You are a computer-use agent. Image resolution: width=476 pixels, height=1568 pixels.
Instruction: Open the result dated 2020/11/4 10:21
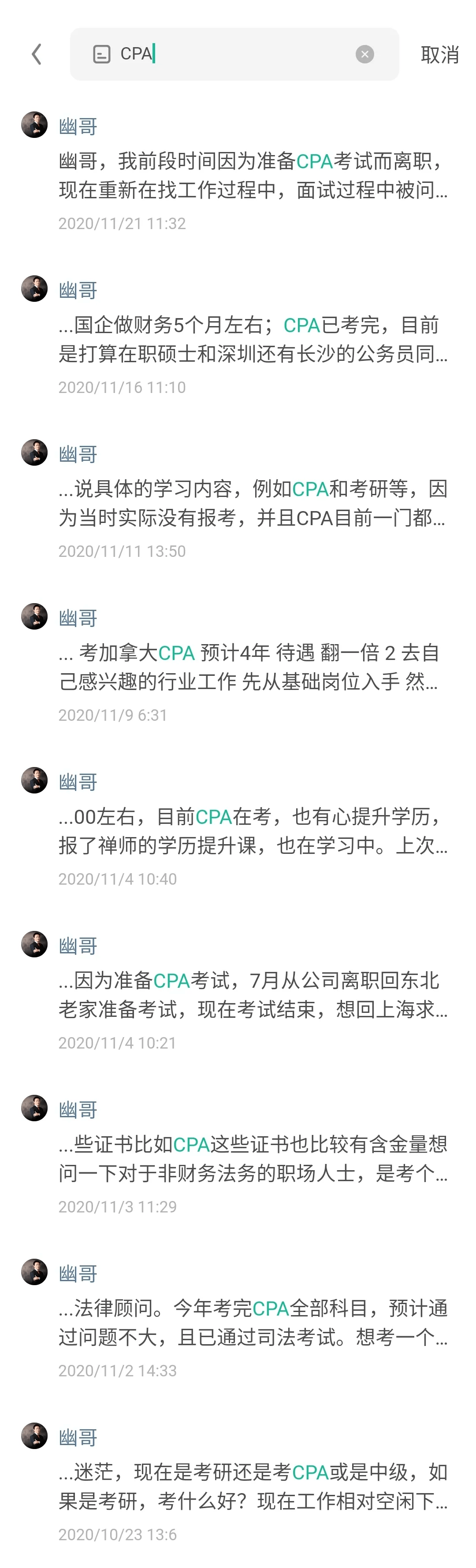tap(253, 995)
